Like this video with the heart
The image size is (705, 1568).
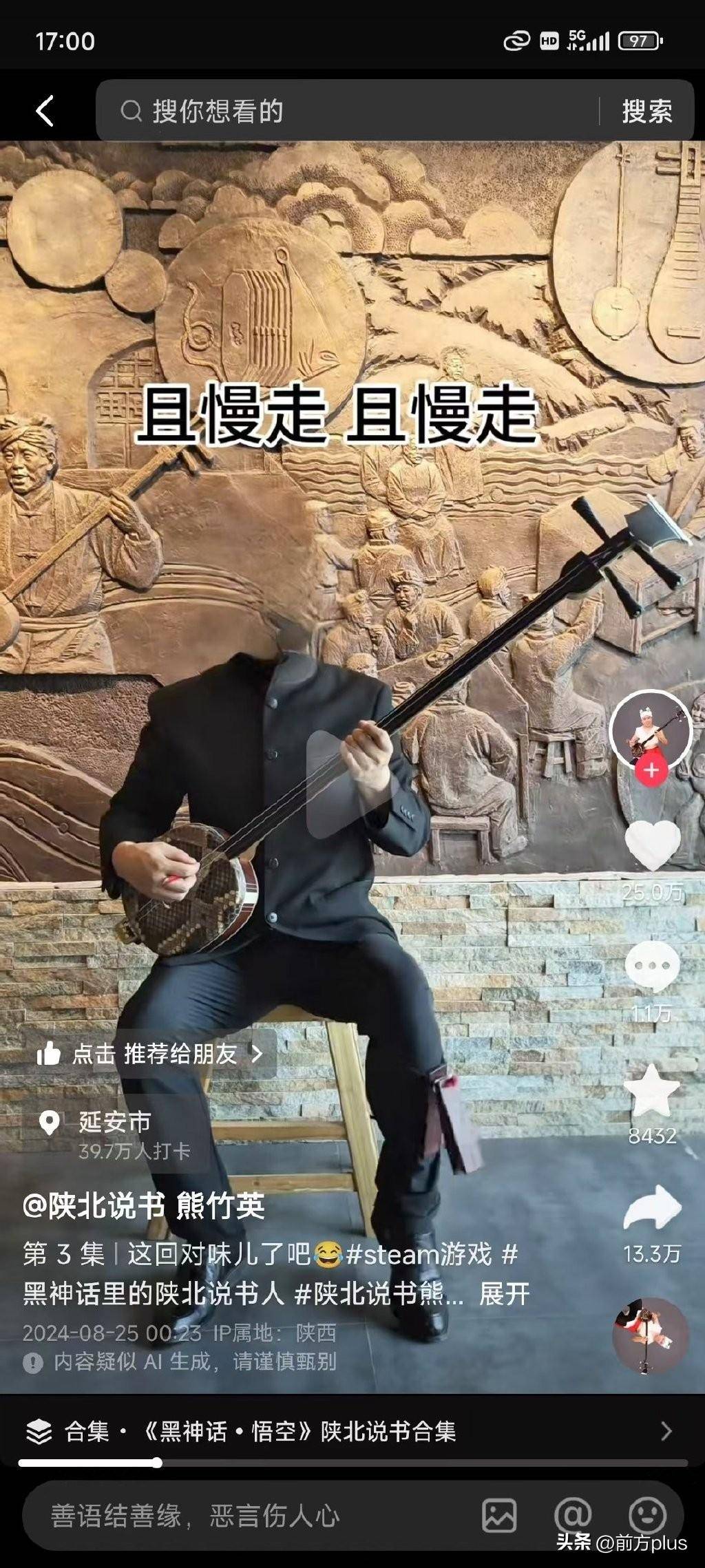[651, 845]
